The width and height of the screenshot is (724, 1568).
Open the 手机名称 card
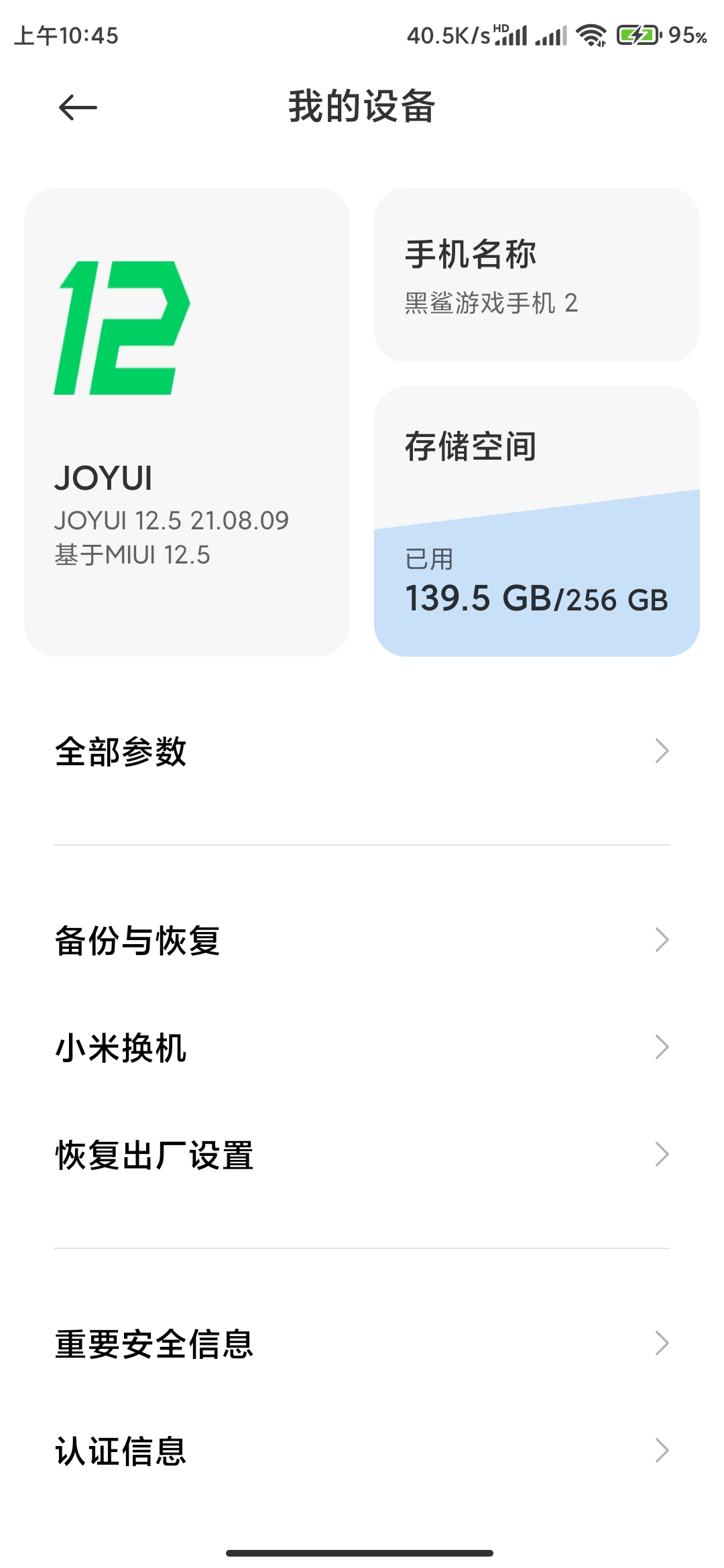coord(537,275)
